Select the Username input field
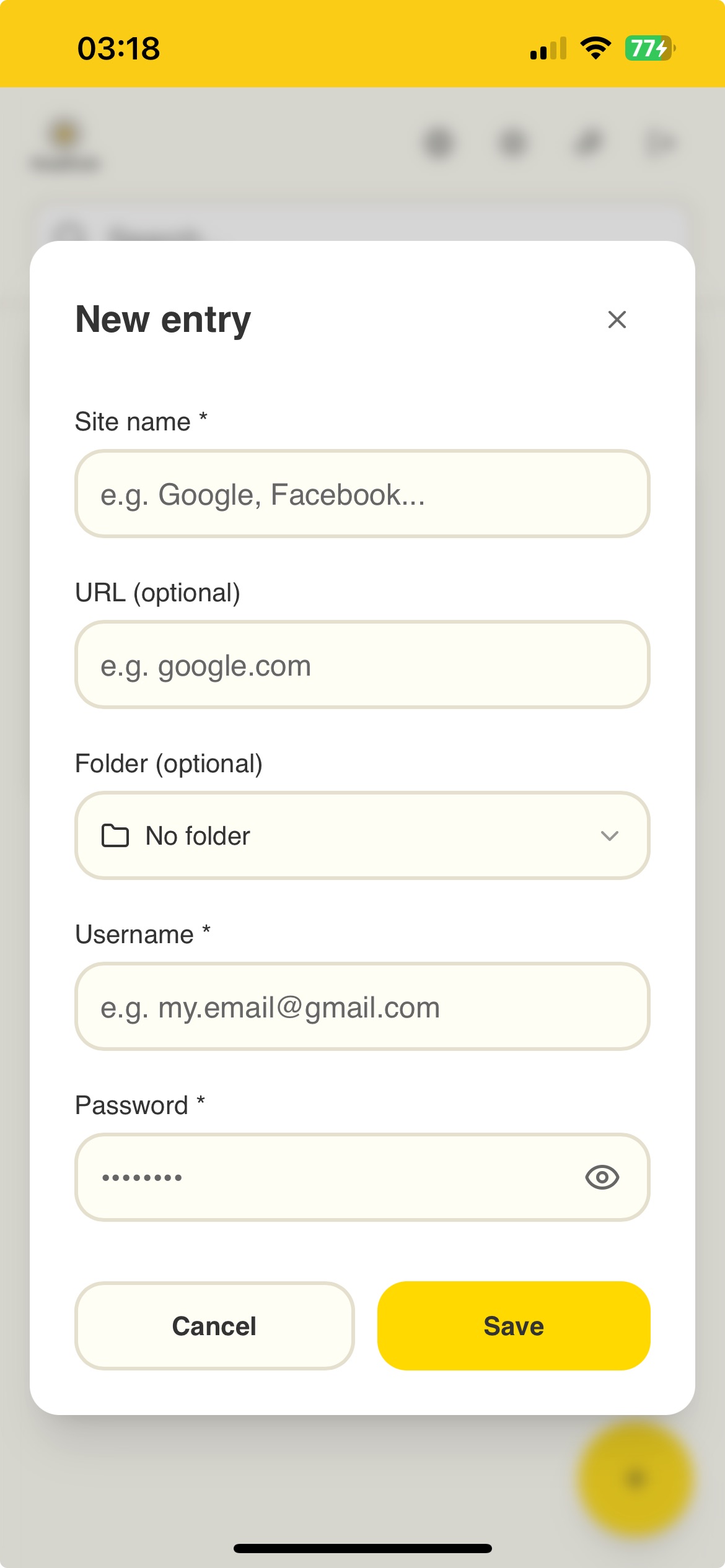 pos(362,1006)
